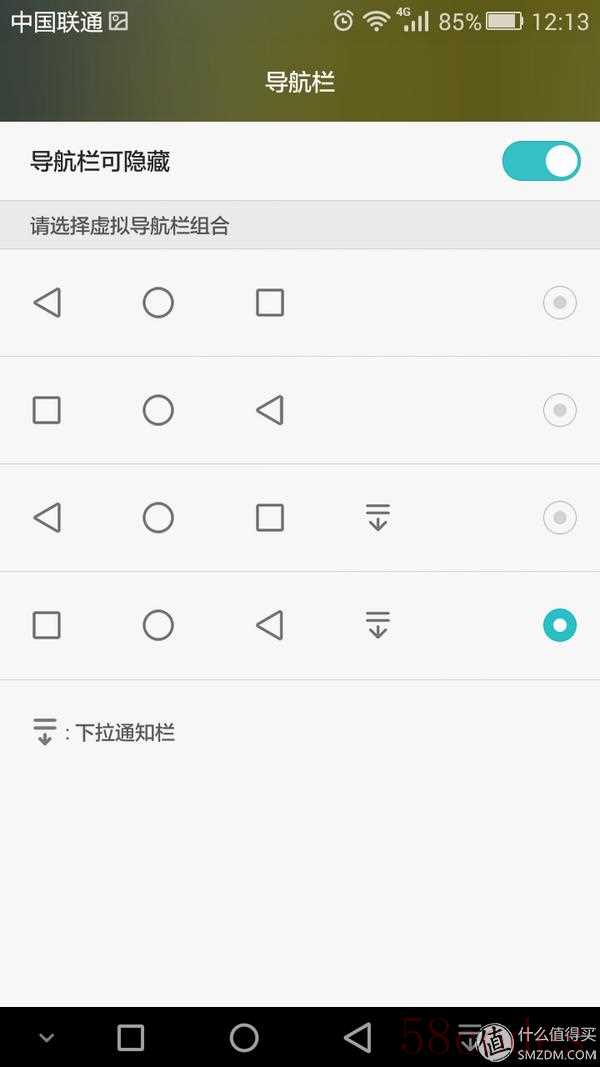
Task: Tap the system home button
Action: (244, 1038)
